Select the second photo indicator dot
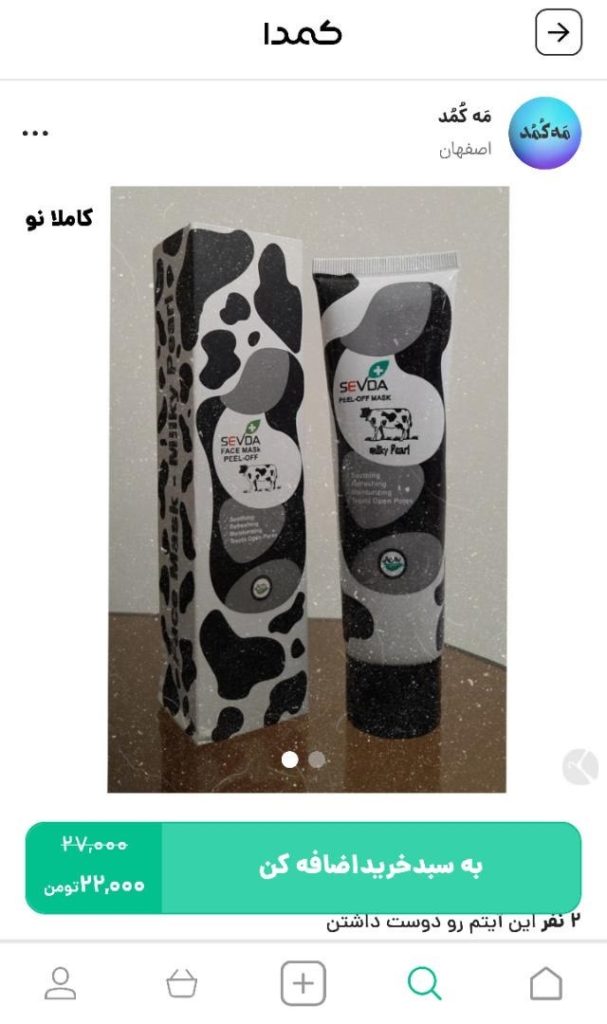 pos(317,759)
